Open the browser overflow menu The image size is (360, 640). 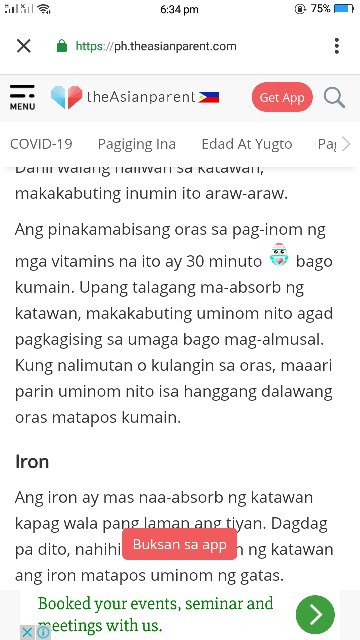point(336,46)
